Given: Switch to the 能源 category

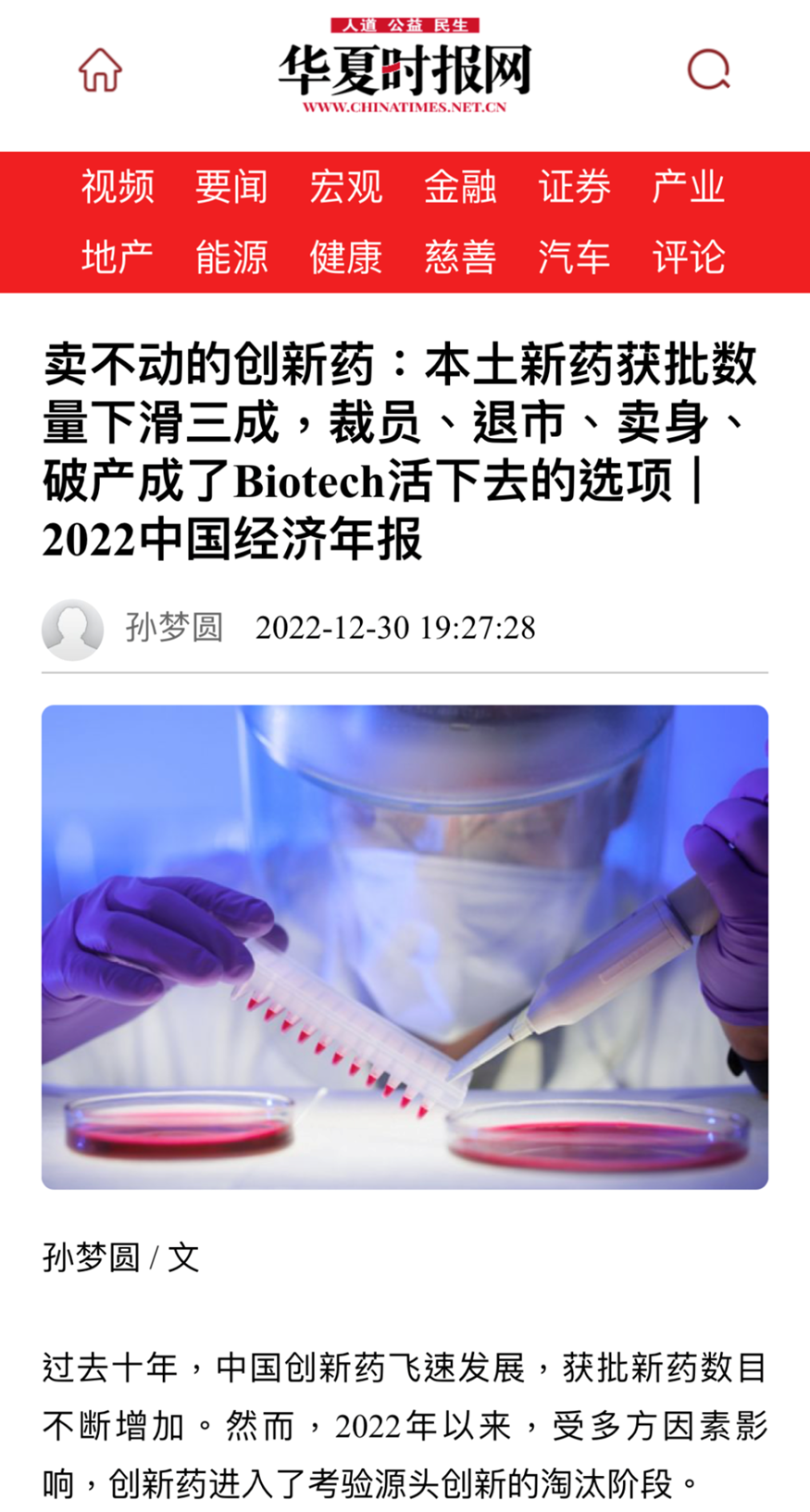Looking at the screenshot, I should (x=231, y=256).
